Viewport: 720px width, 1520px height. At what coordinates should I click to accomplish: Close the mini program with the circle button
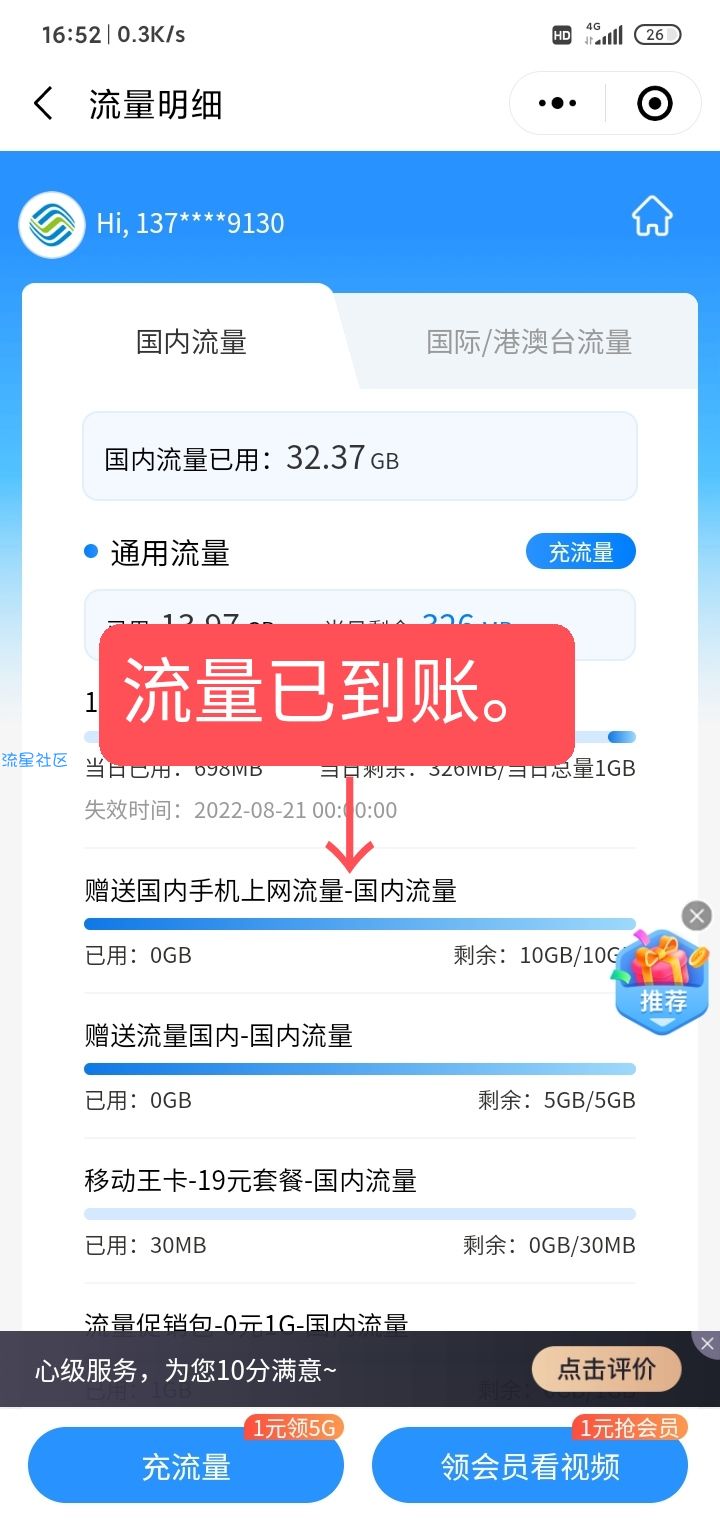654,103
